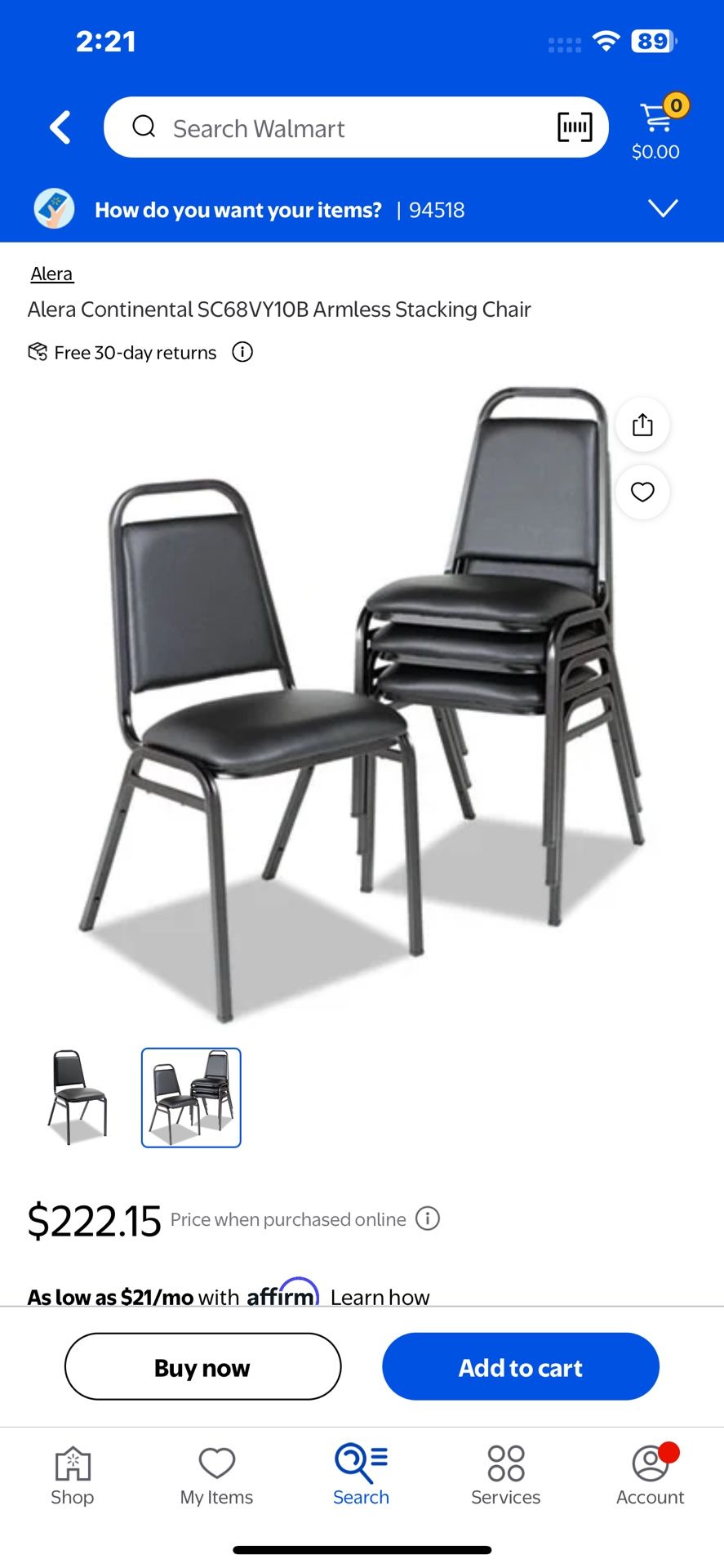View the single chair thumbnail
The width and height of the screenshot is (724, 1568).
click(x=78, y=1097)
